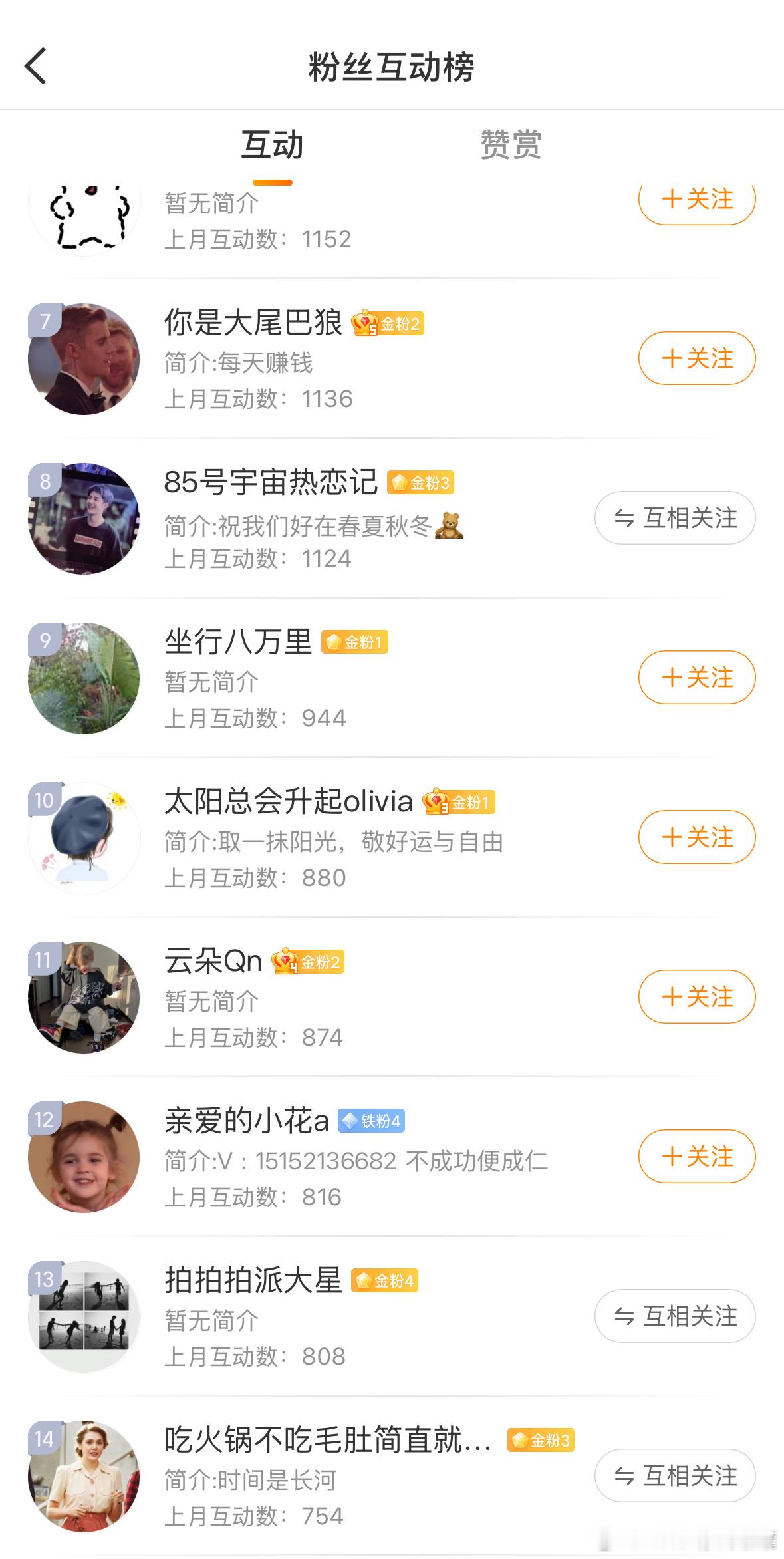Follow 太阳总会升起olivia
The image size is (784, 1559).
696,837
